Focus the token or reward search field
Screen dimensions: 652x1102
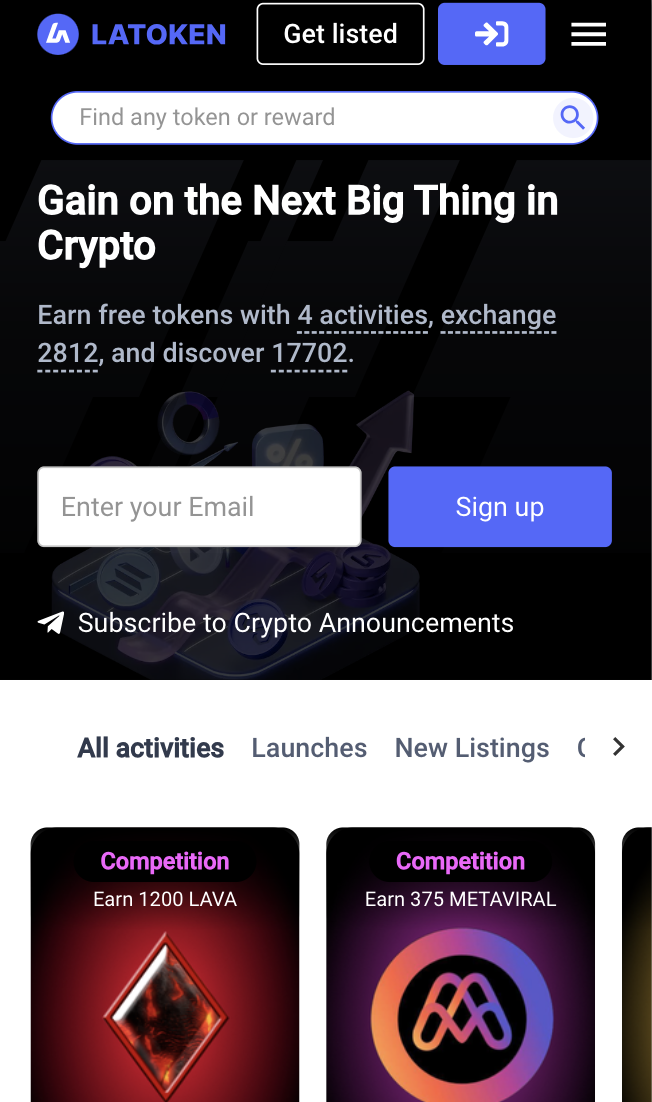[x=300, y=118]
